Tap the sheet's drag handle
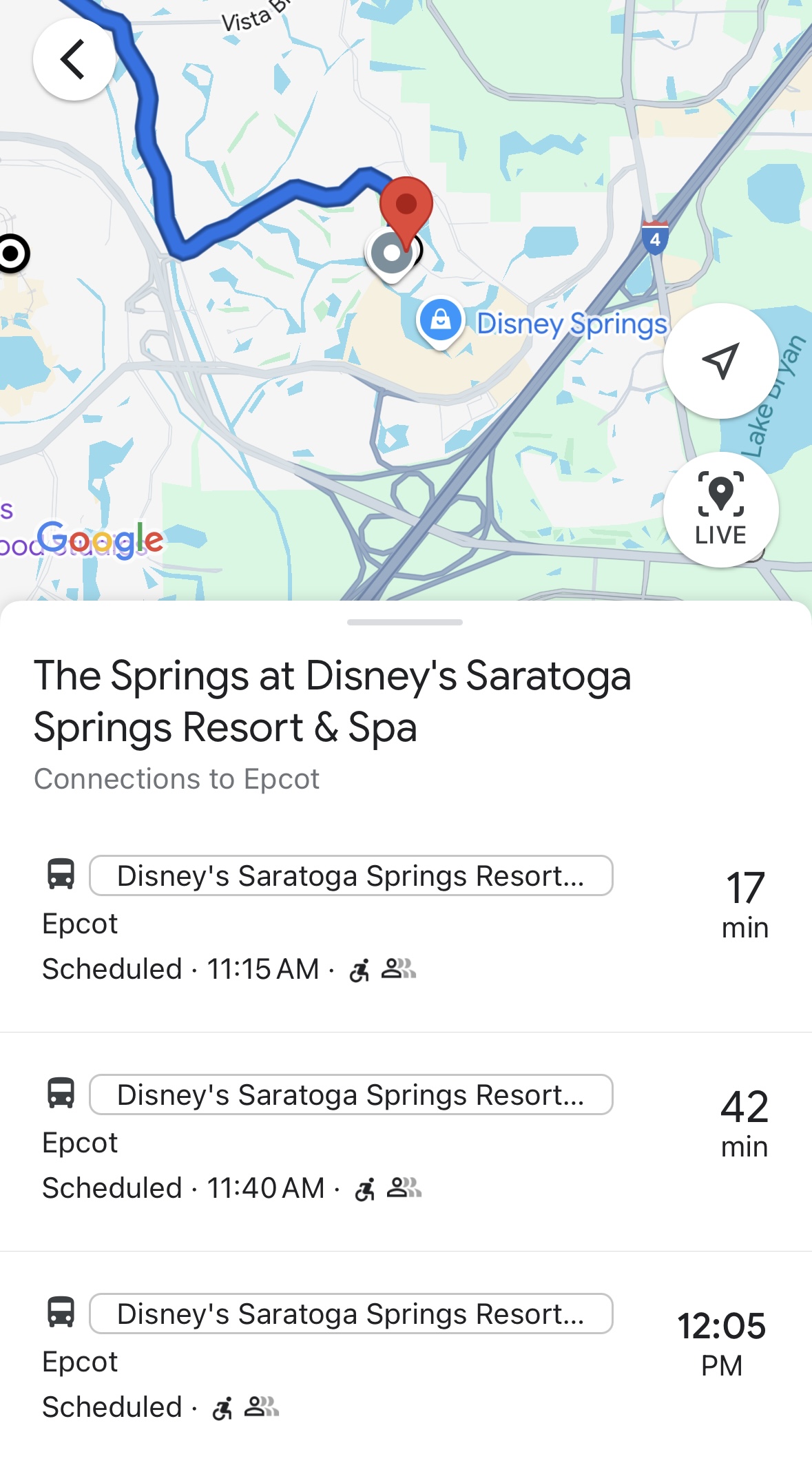This screenshot has width=812, height=1463. click(x=405, y=622)
